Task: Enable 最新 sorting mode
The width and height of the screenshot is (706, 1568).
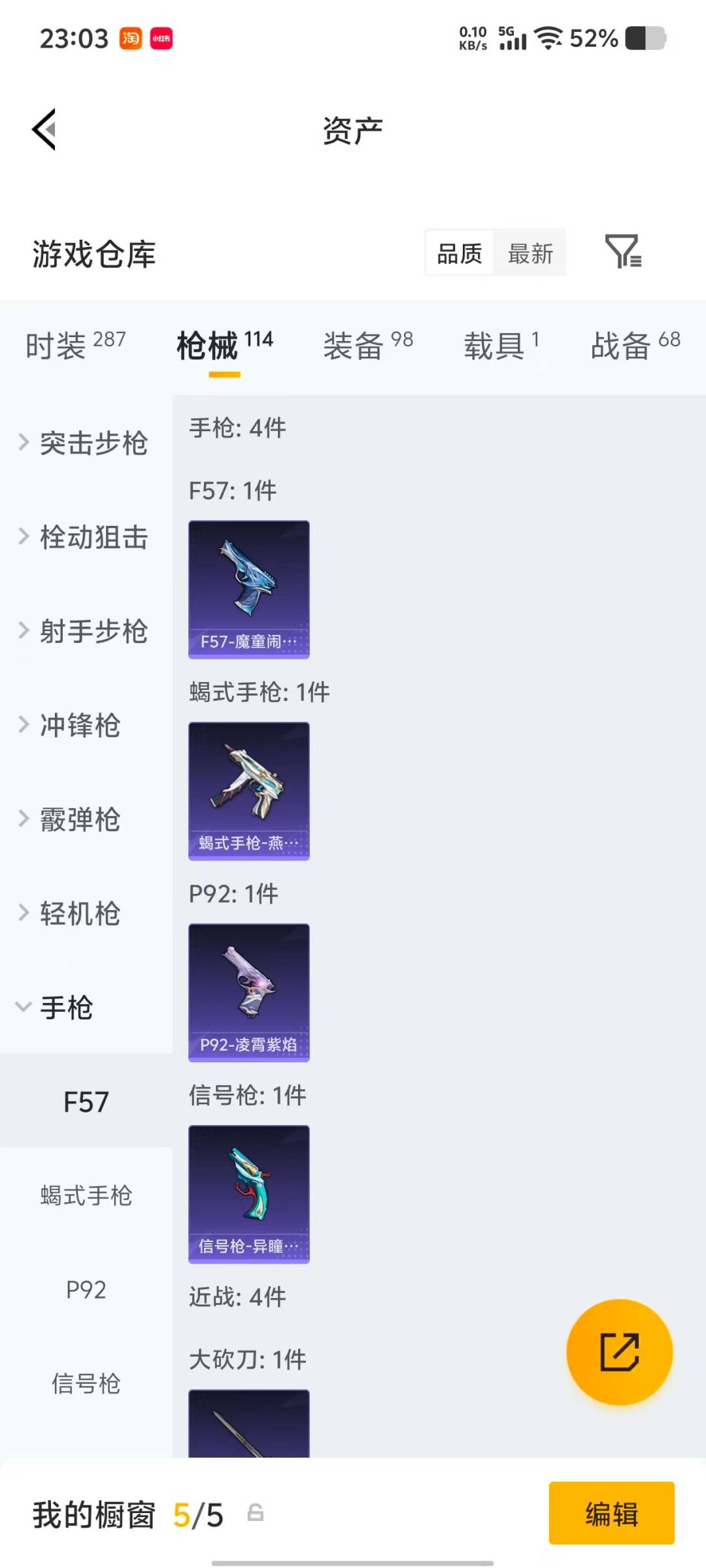Action: click(x=531, y=253)
